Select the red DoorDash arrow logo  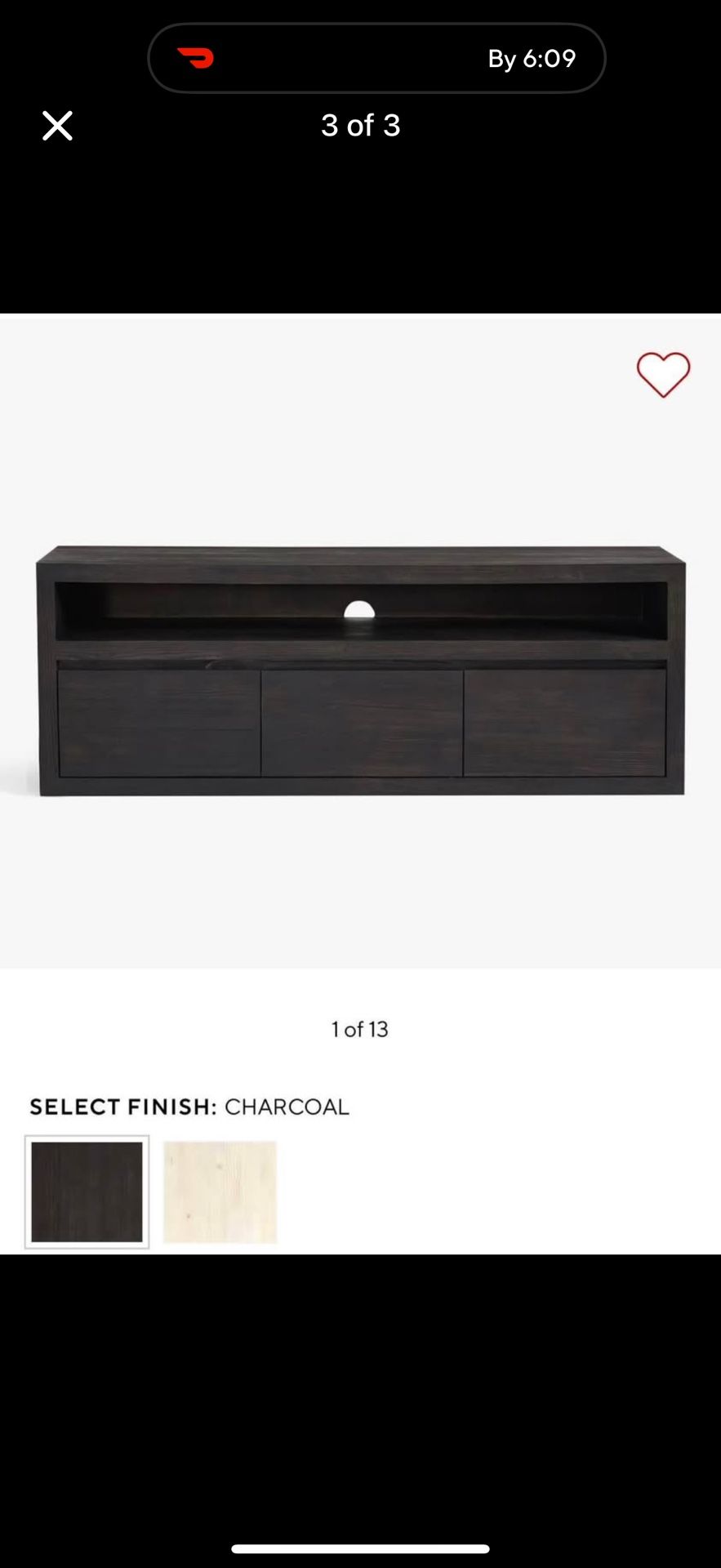pos(195,58)
